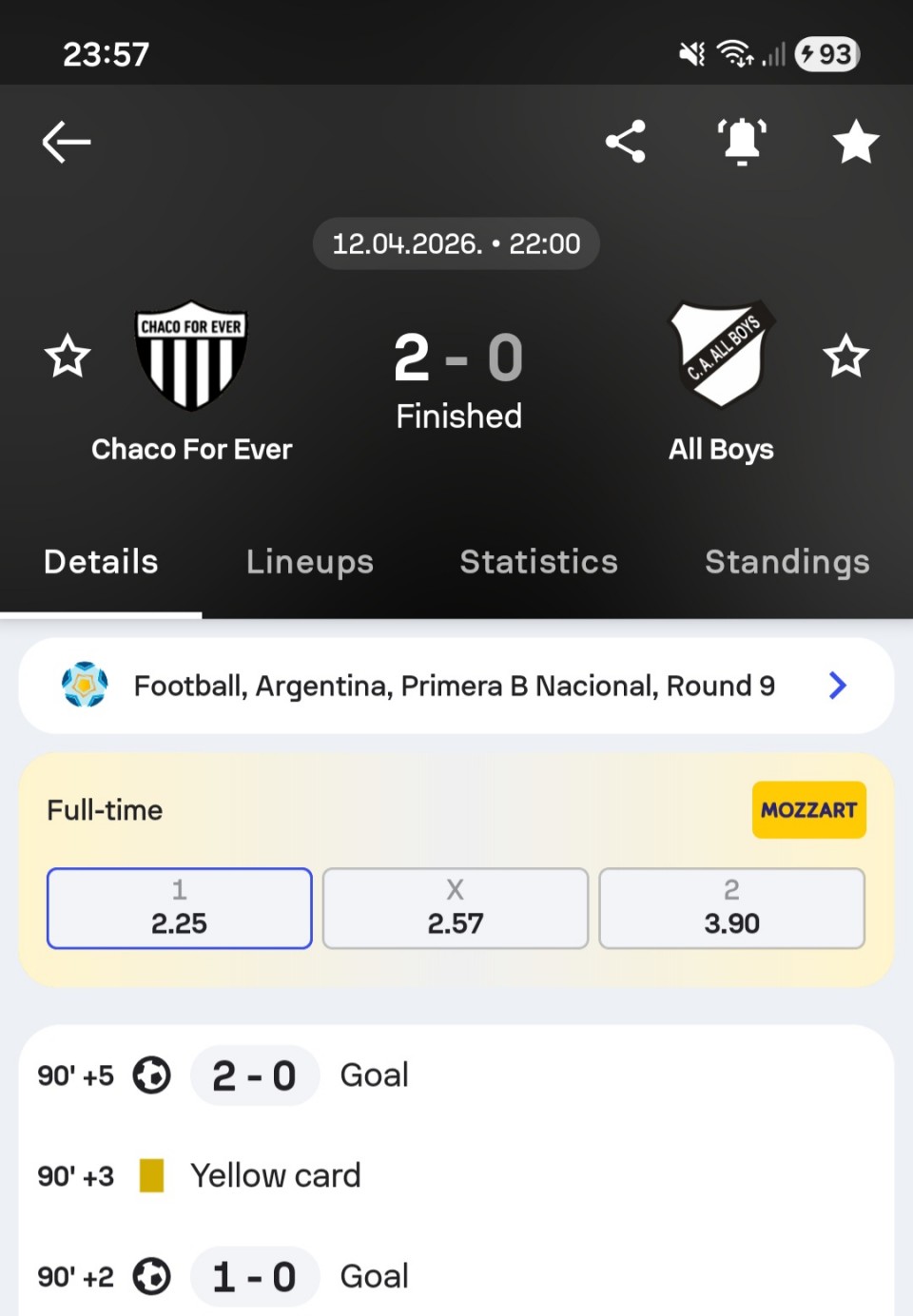Toggle the match favorite star
Screen dimensions: 913x1316
pos(855,143)
